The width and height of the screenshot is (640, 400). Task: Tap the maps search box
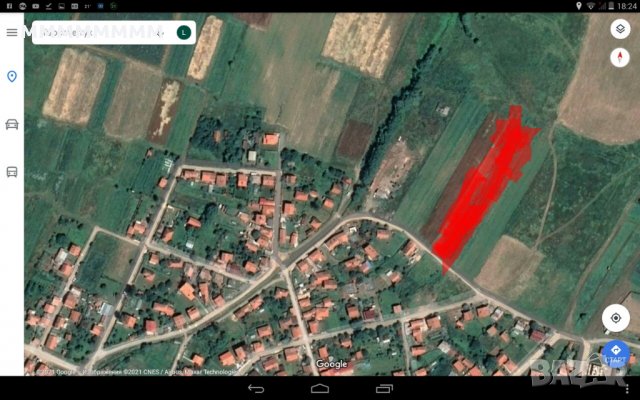[x=100, y=32]
